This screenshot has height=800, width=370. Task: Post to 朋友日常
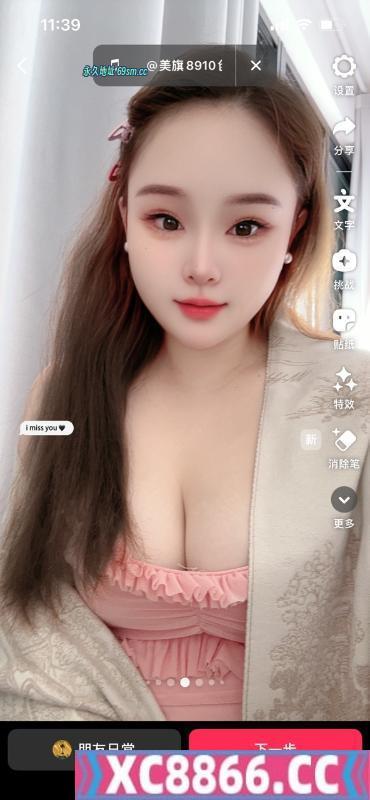tap(94, 748)
